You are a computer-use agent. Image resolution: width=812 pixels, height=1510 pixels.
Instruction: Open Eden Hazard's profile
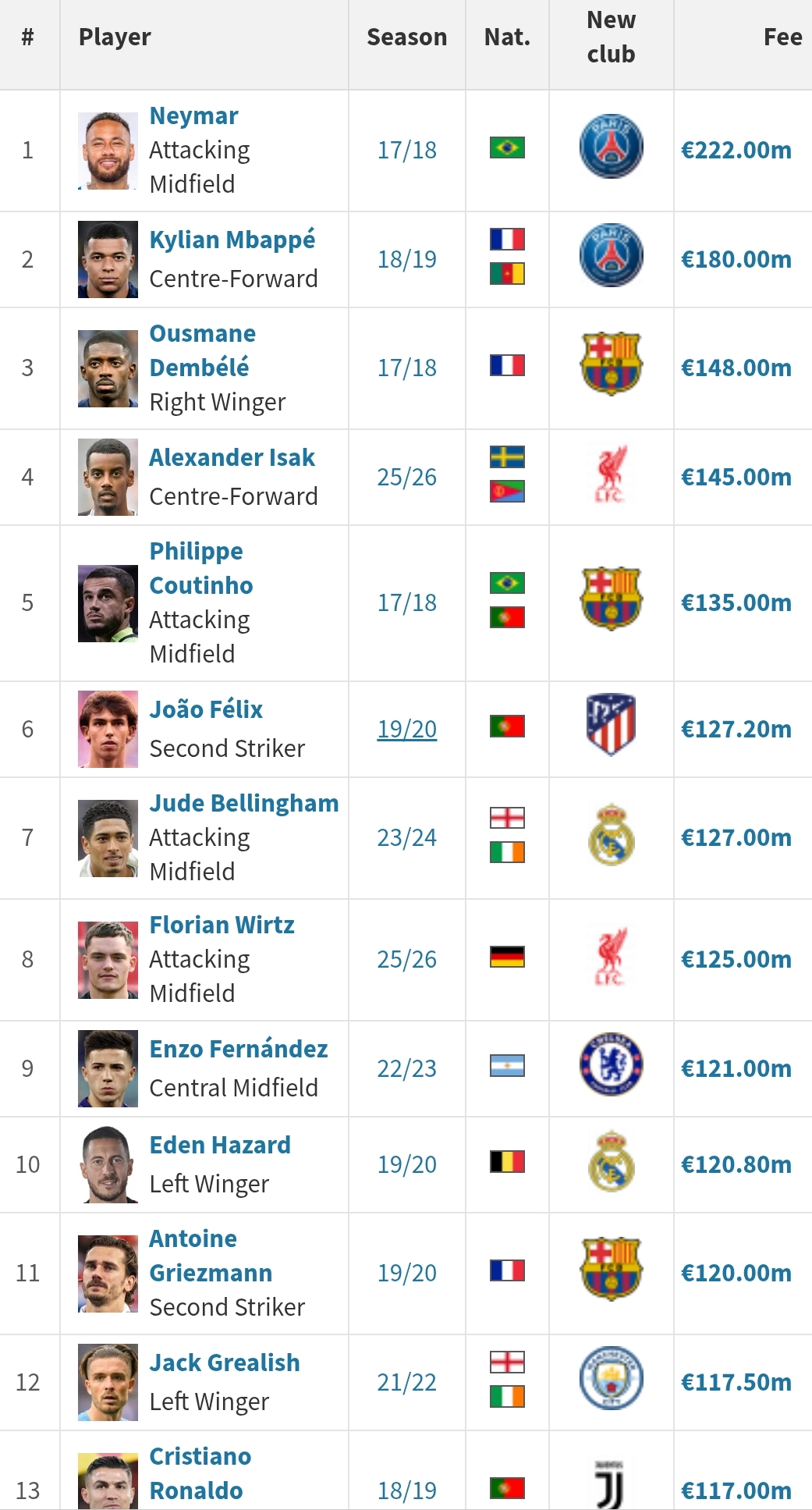click(x=220, y=1145)
